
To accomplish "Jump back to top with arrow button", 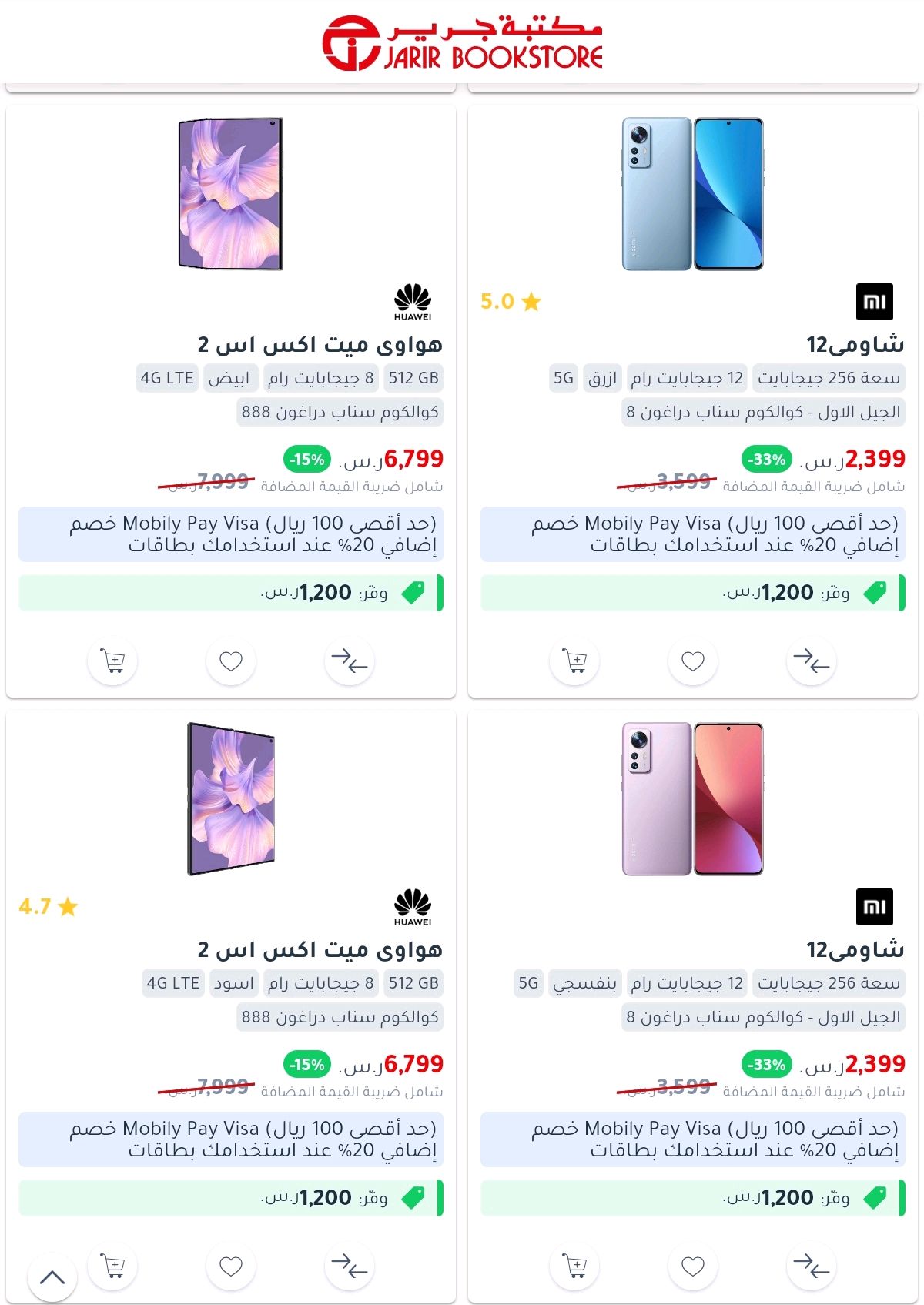I will (x=52, y=1278).
